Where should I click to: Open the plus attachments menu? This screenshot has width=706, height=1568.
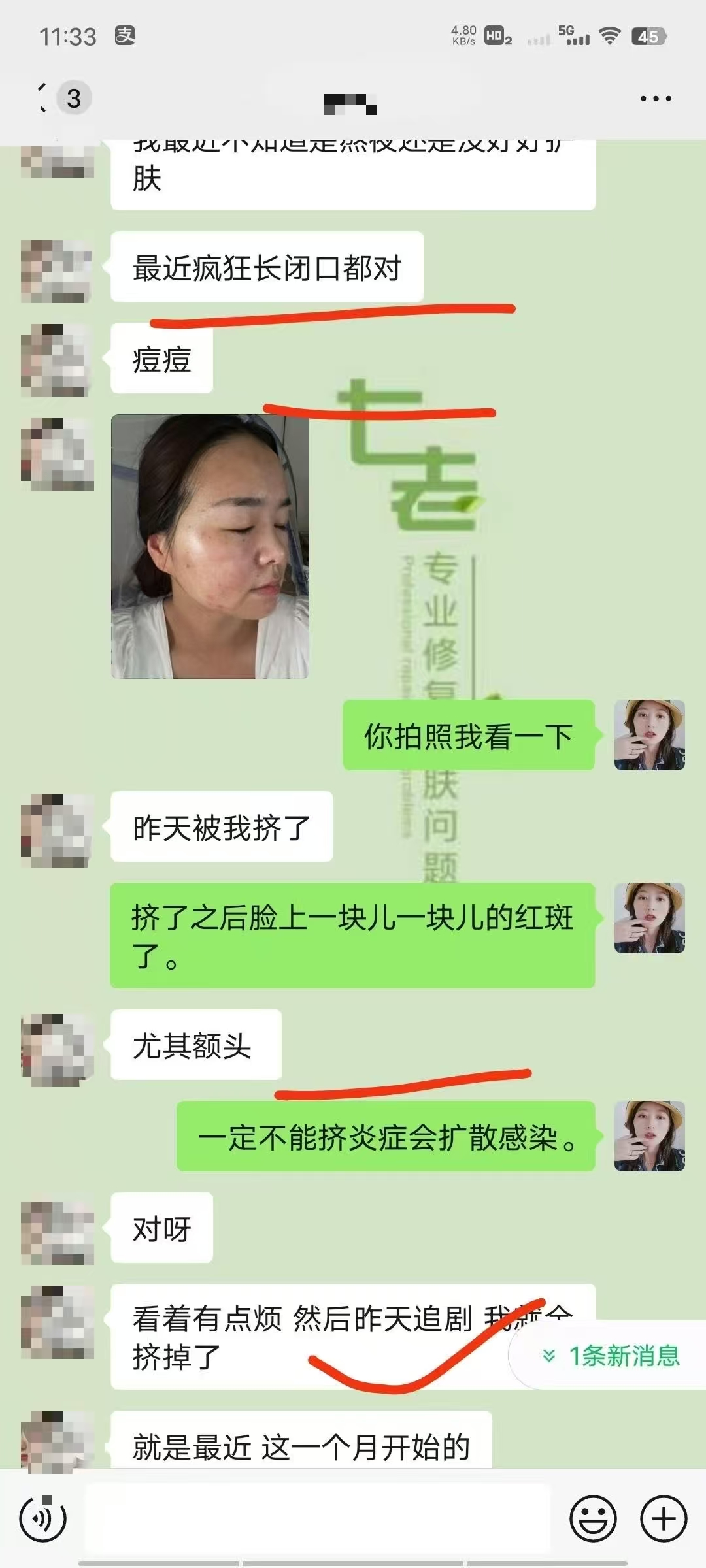click(x=663, y=1518)
